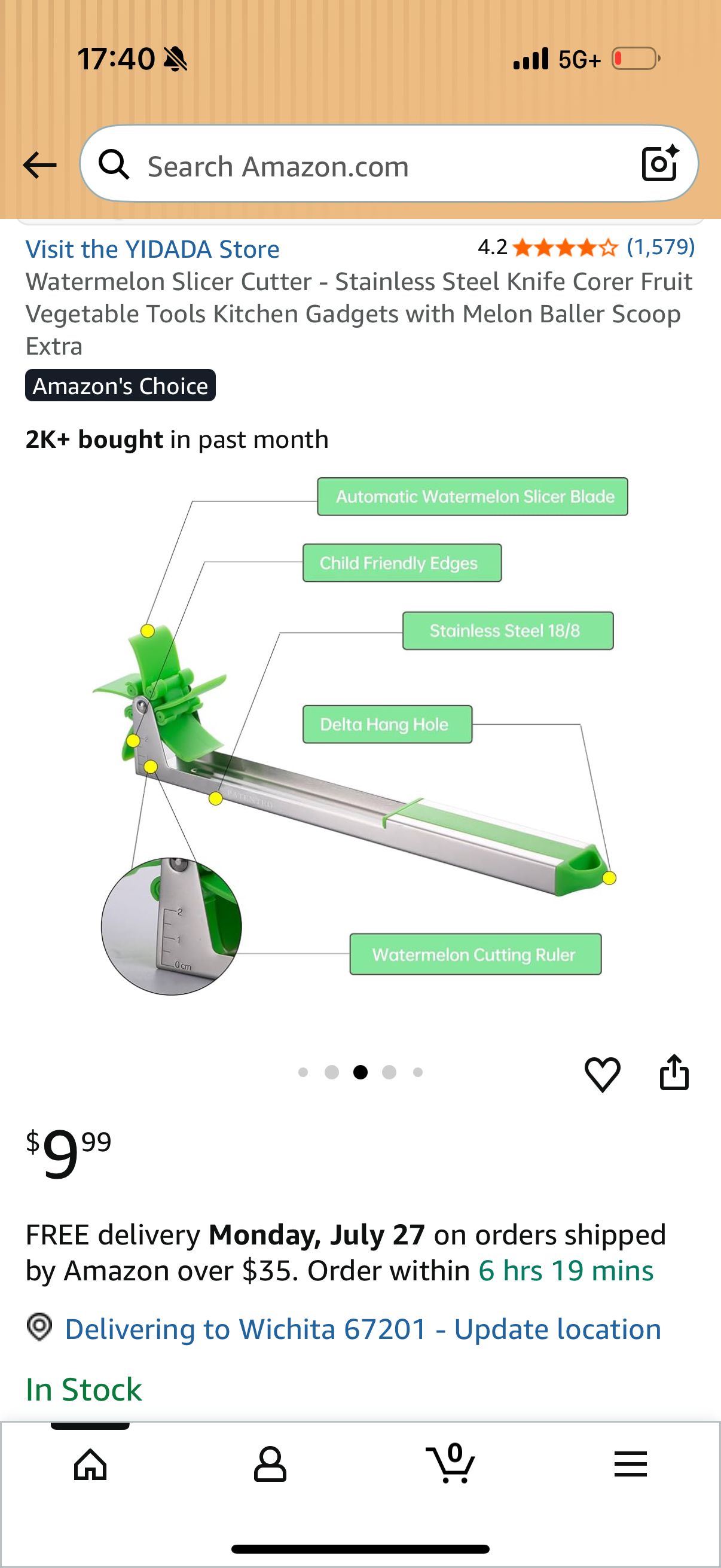The width and height of the screenshot is (721, 1568).
Task: Tap the image carousel page dots
Action: point(360,1072)
